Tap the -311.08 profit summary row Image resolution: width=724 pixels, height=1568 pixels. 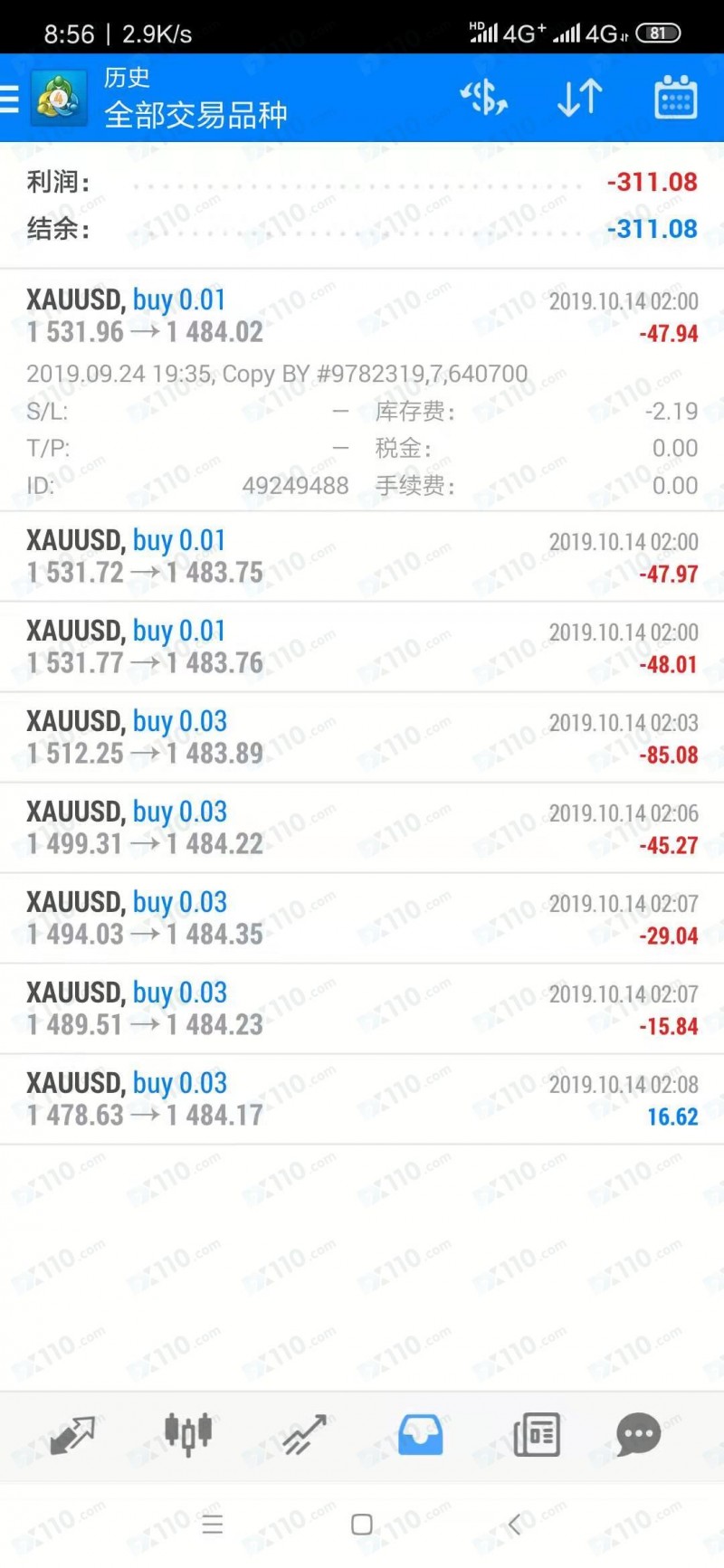coord(362,182)
